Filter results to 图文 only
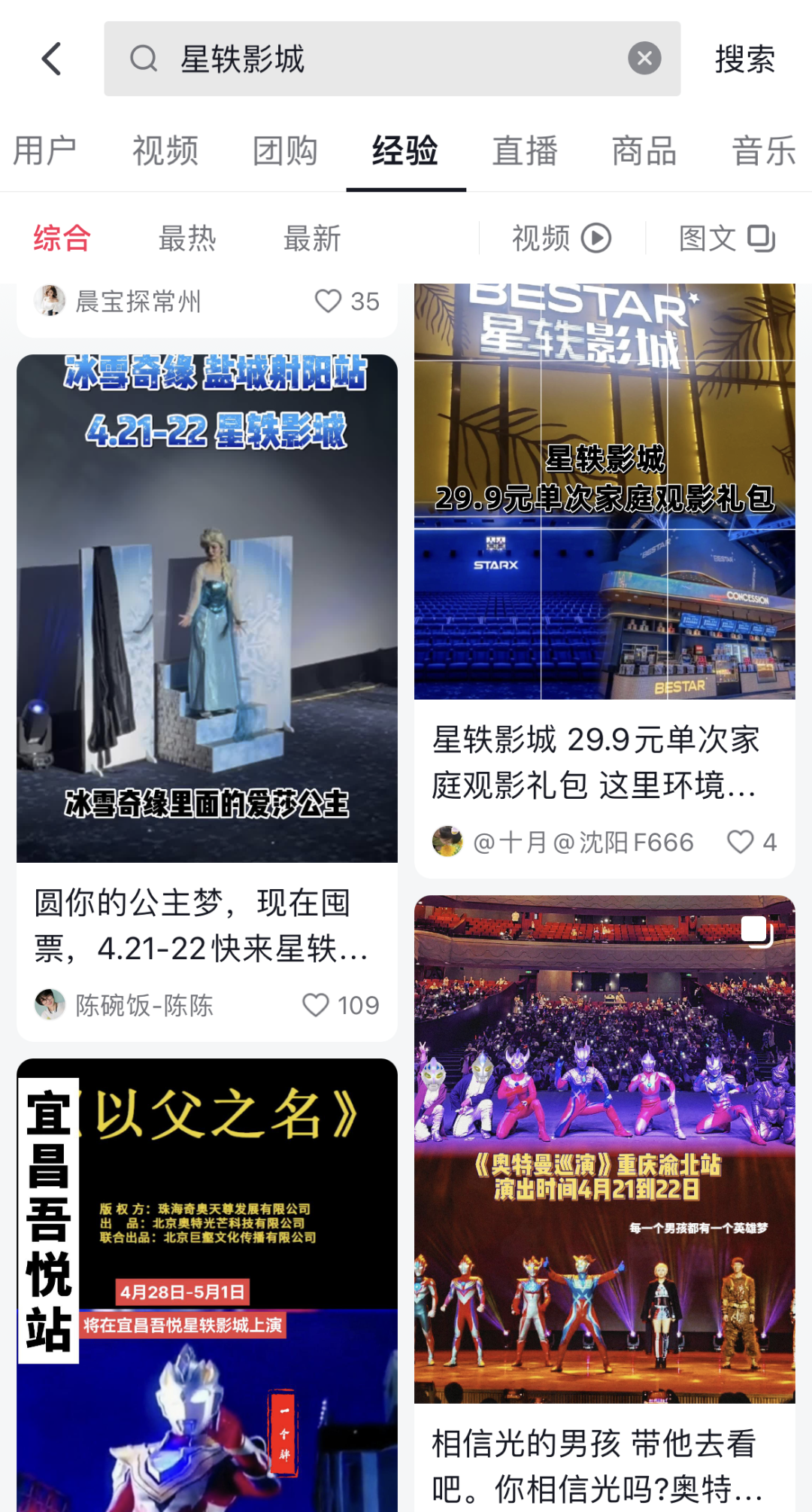This screenshot has height=1512, width=812. pyautogui.click(x=726, y=238)
